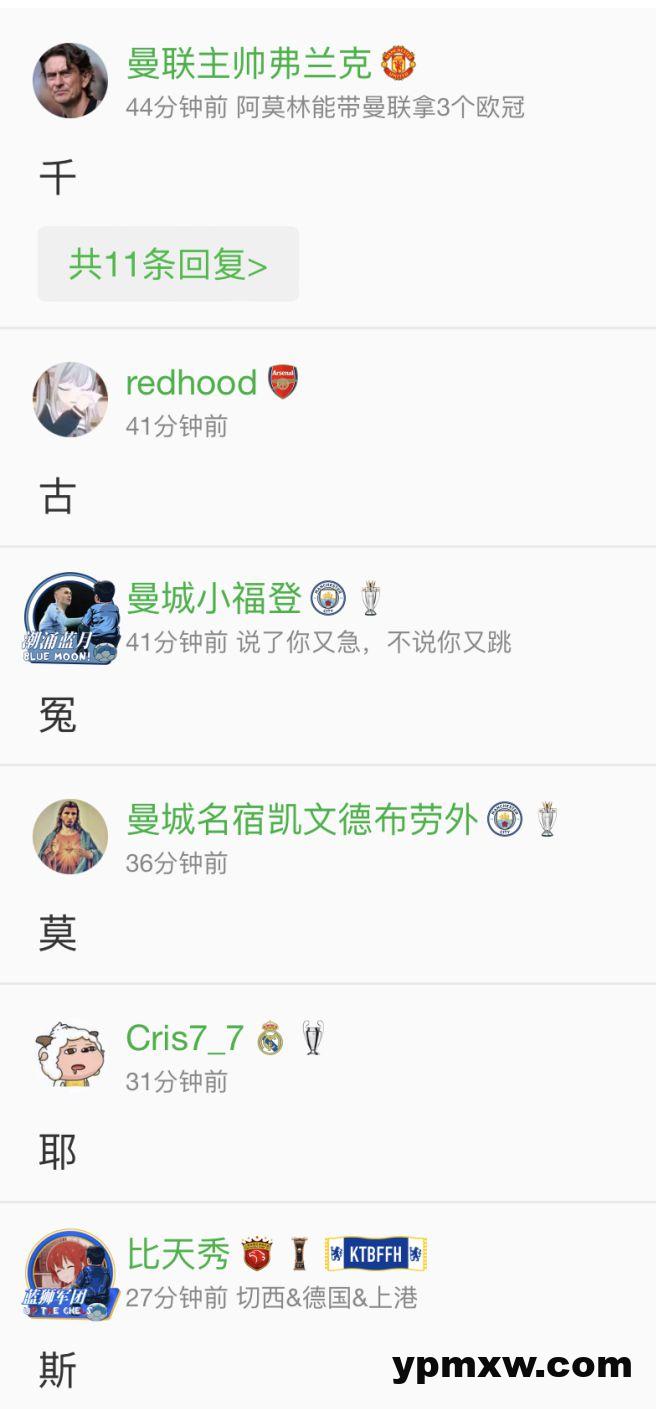
Task: Tap Cris7_7's sheep avatar
Action: [x=70, y=1055]
